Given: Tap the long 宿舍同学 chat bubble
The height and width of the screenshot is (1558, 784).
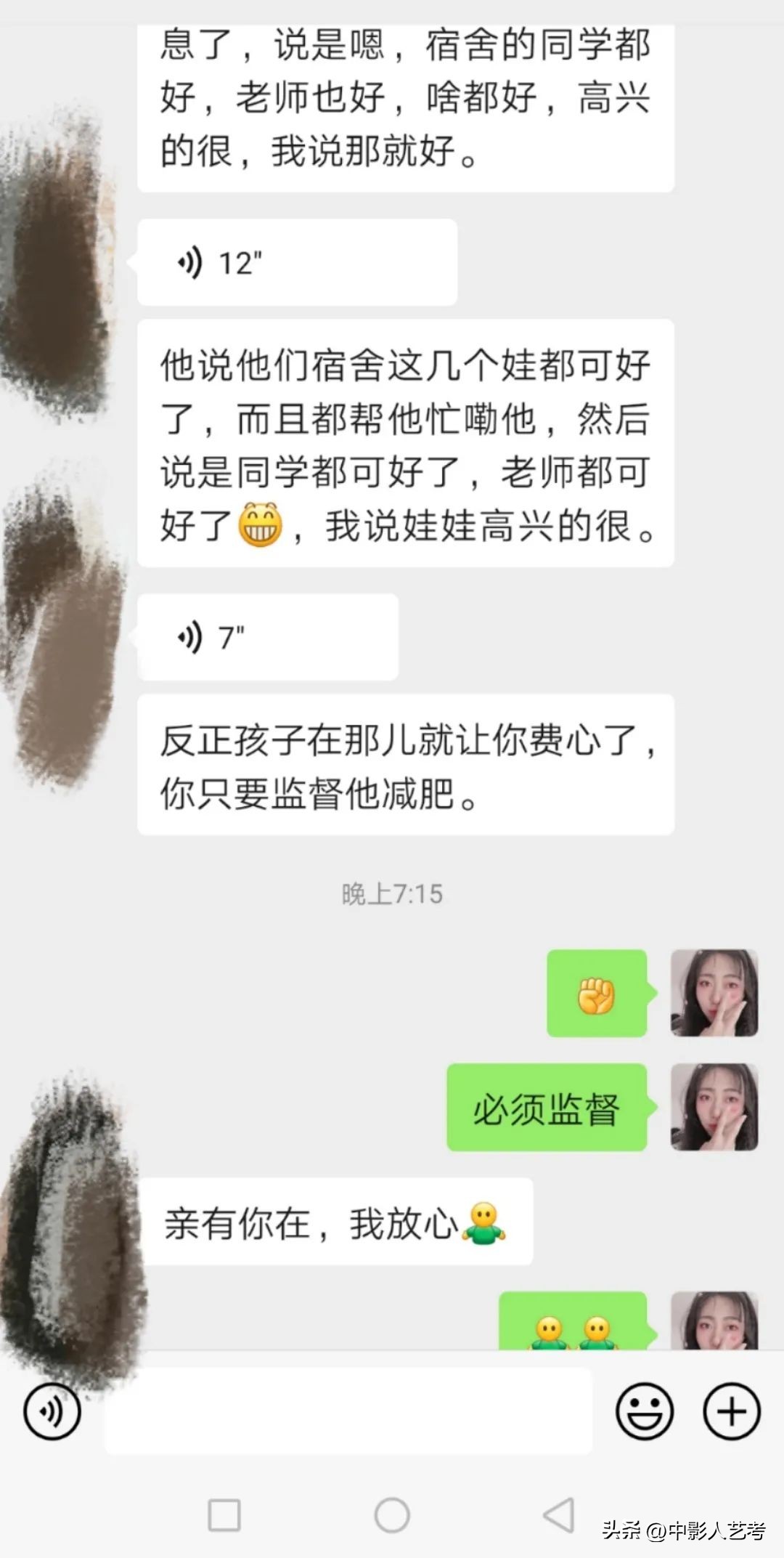Looking at the screenshot, I should tap(407, 450).
